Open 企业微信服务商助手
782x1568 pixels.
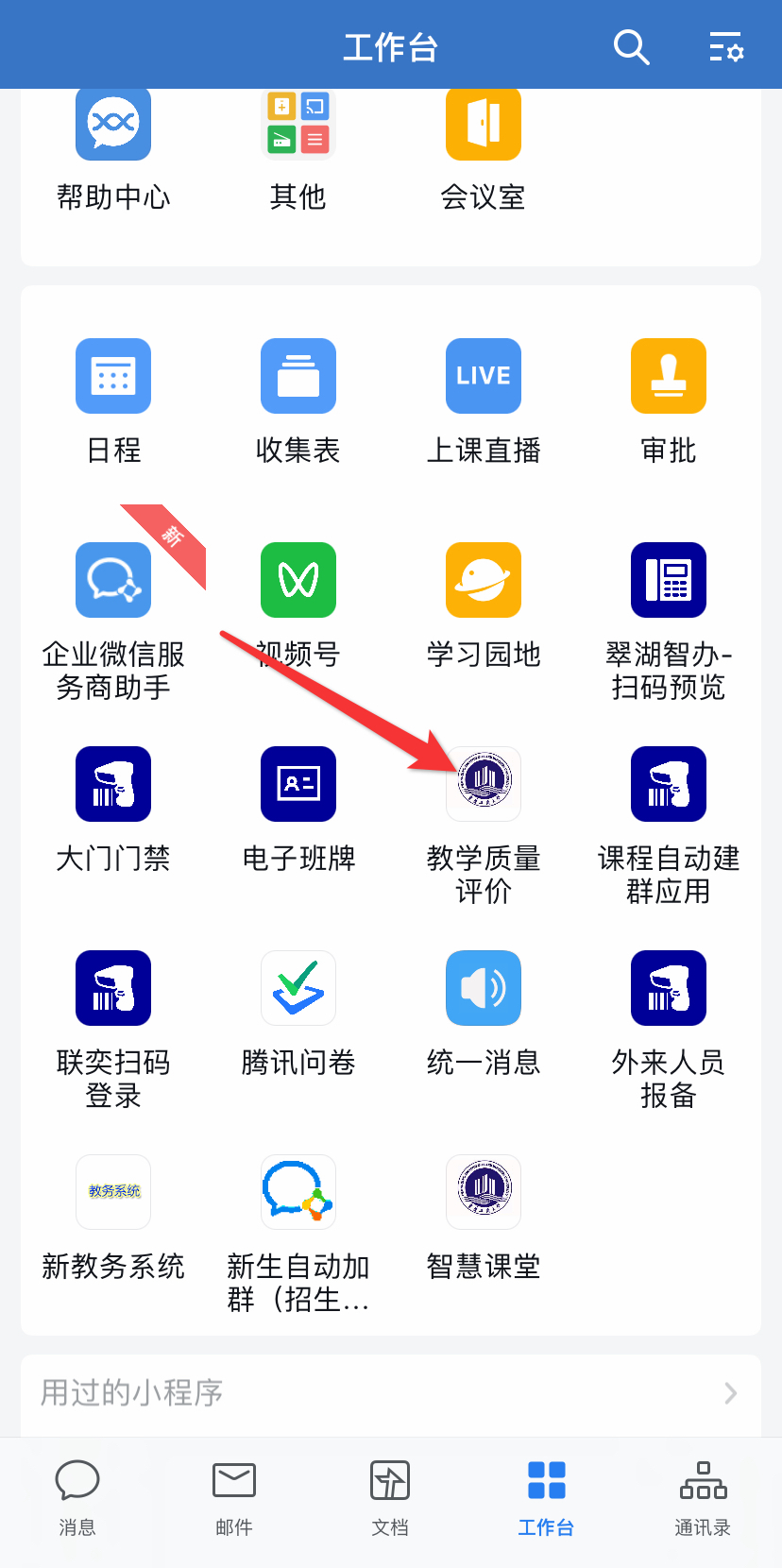click(x=113, y=580)
